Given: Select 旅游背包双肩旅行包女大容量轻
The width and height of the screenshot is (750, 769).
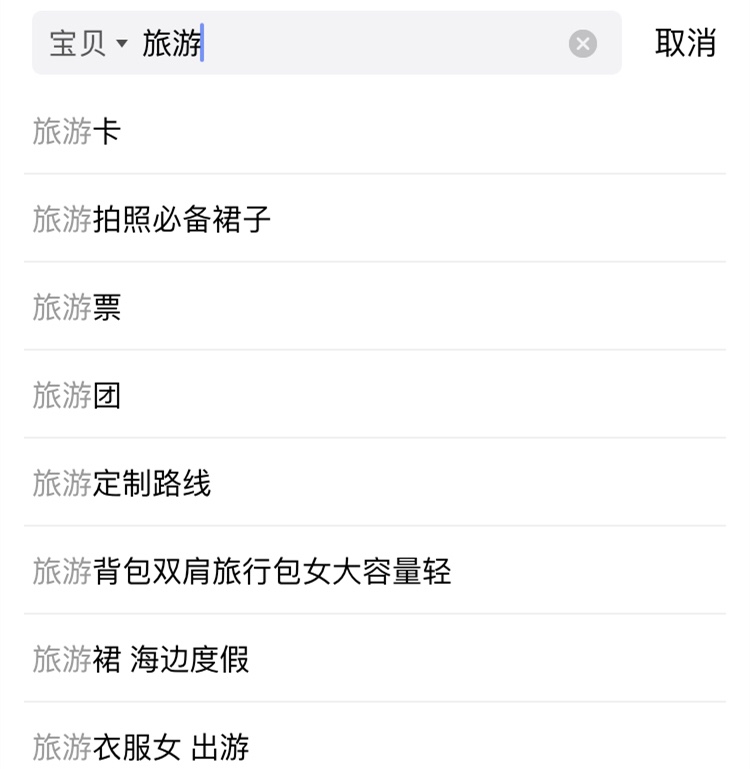Looking at the screenshot, I should pos(242,571).
